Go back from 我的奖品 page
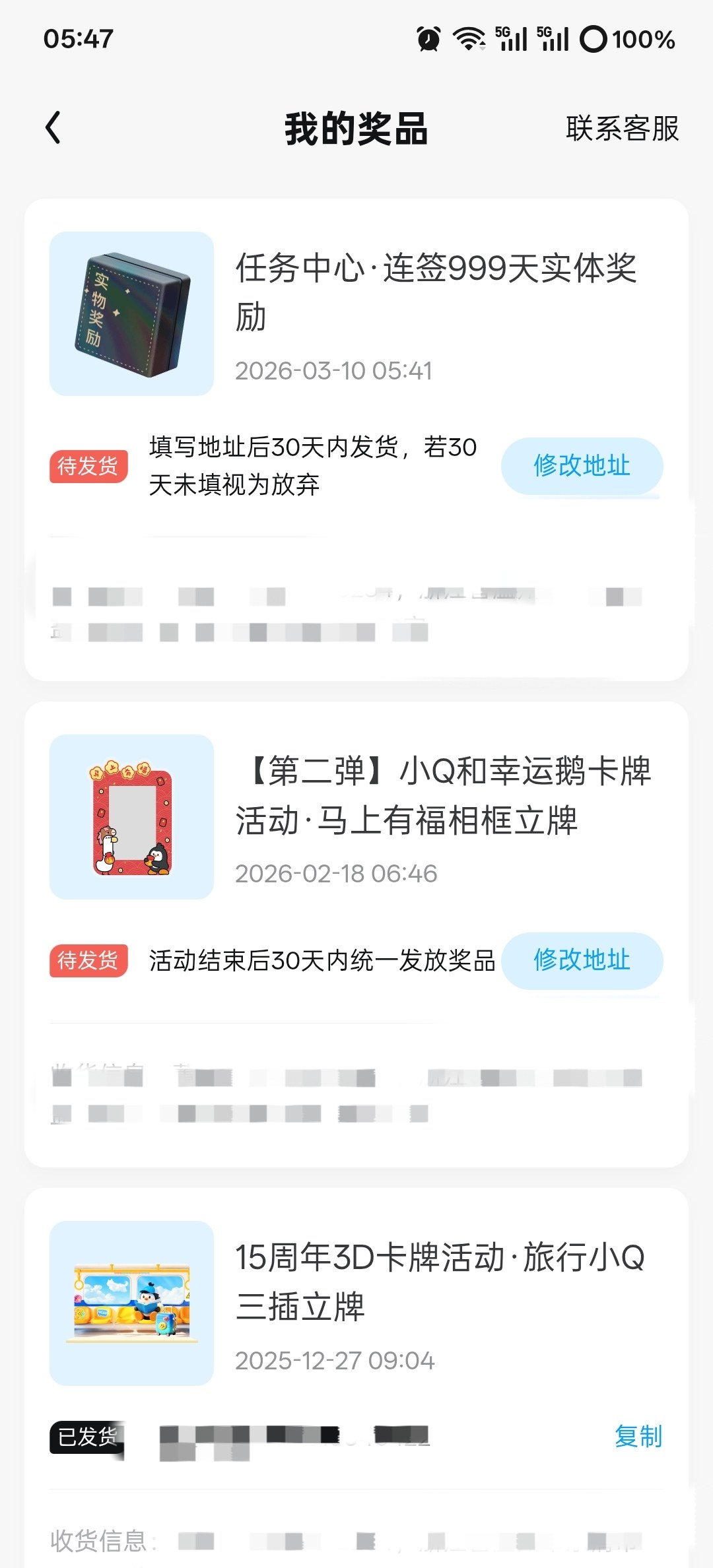Screen dimensions: 713x1568 [x=54, y=127]
